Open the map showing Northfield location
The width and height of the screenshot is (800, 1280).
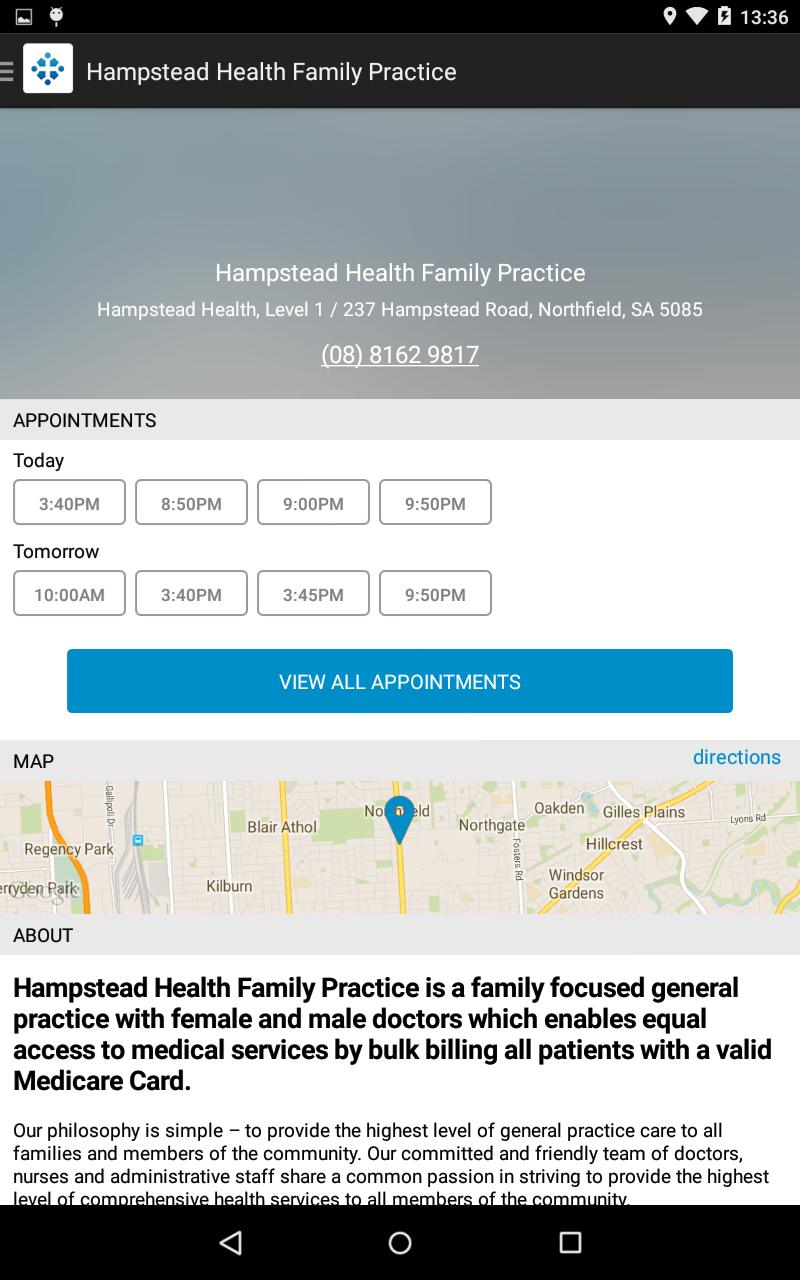[x=400, y=847]
